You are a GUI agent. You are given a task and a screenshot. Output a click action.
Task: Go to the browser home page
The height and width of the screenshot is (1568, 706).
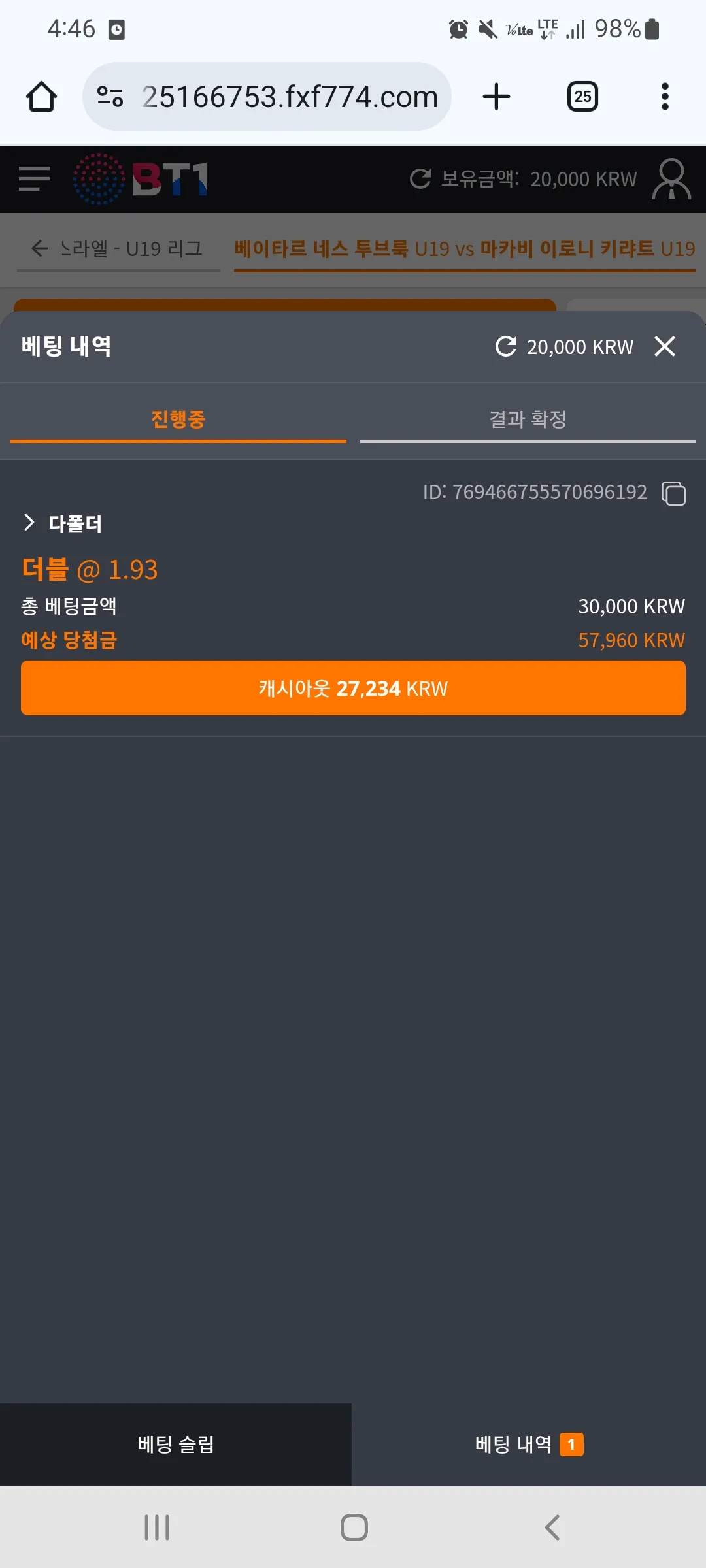pos(41,97)
